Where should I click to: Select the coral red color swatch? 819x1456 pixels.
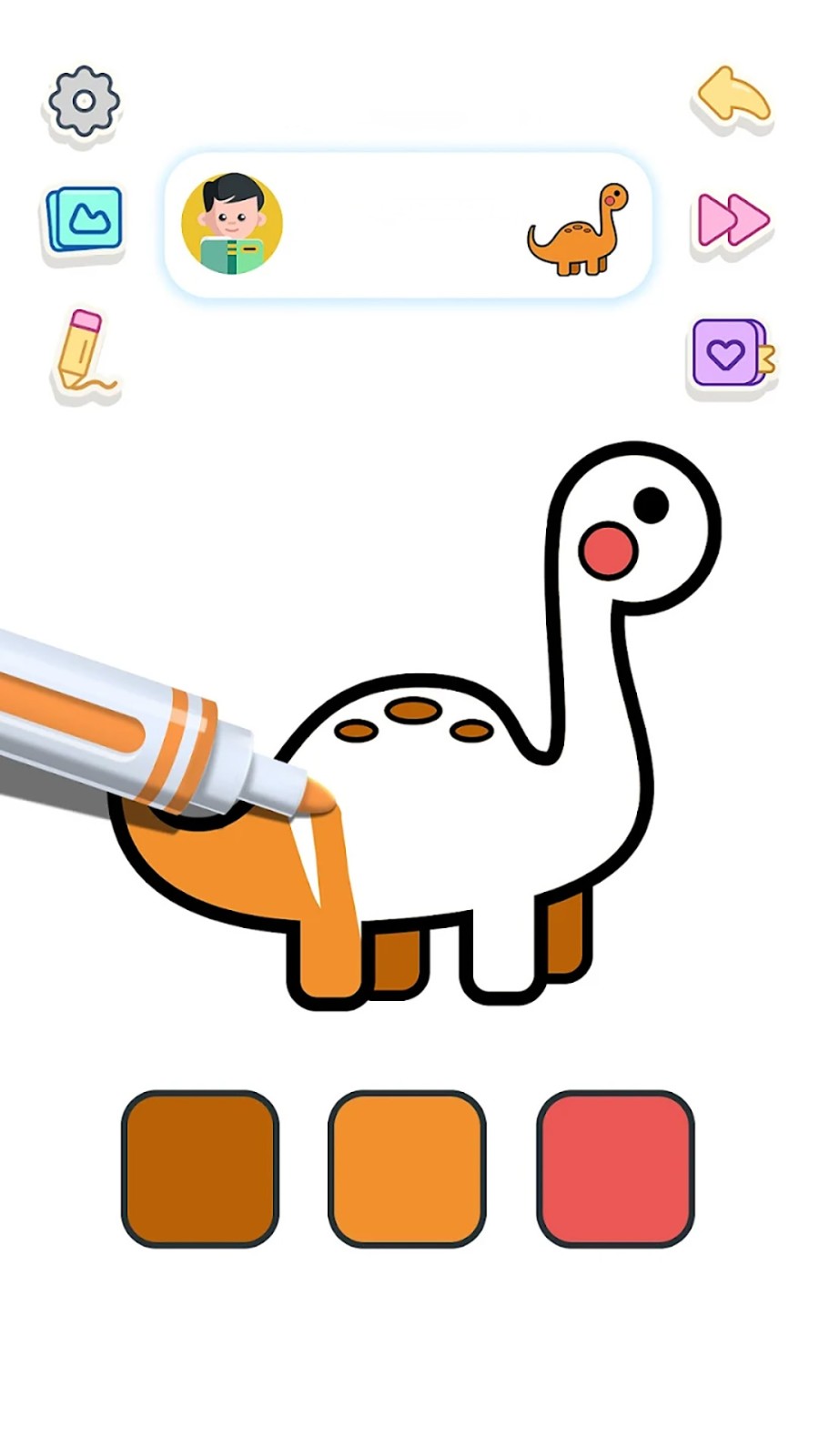(x=615, y=1168)
